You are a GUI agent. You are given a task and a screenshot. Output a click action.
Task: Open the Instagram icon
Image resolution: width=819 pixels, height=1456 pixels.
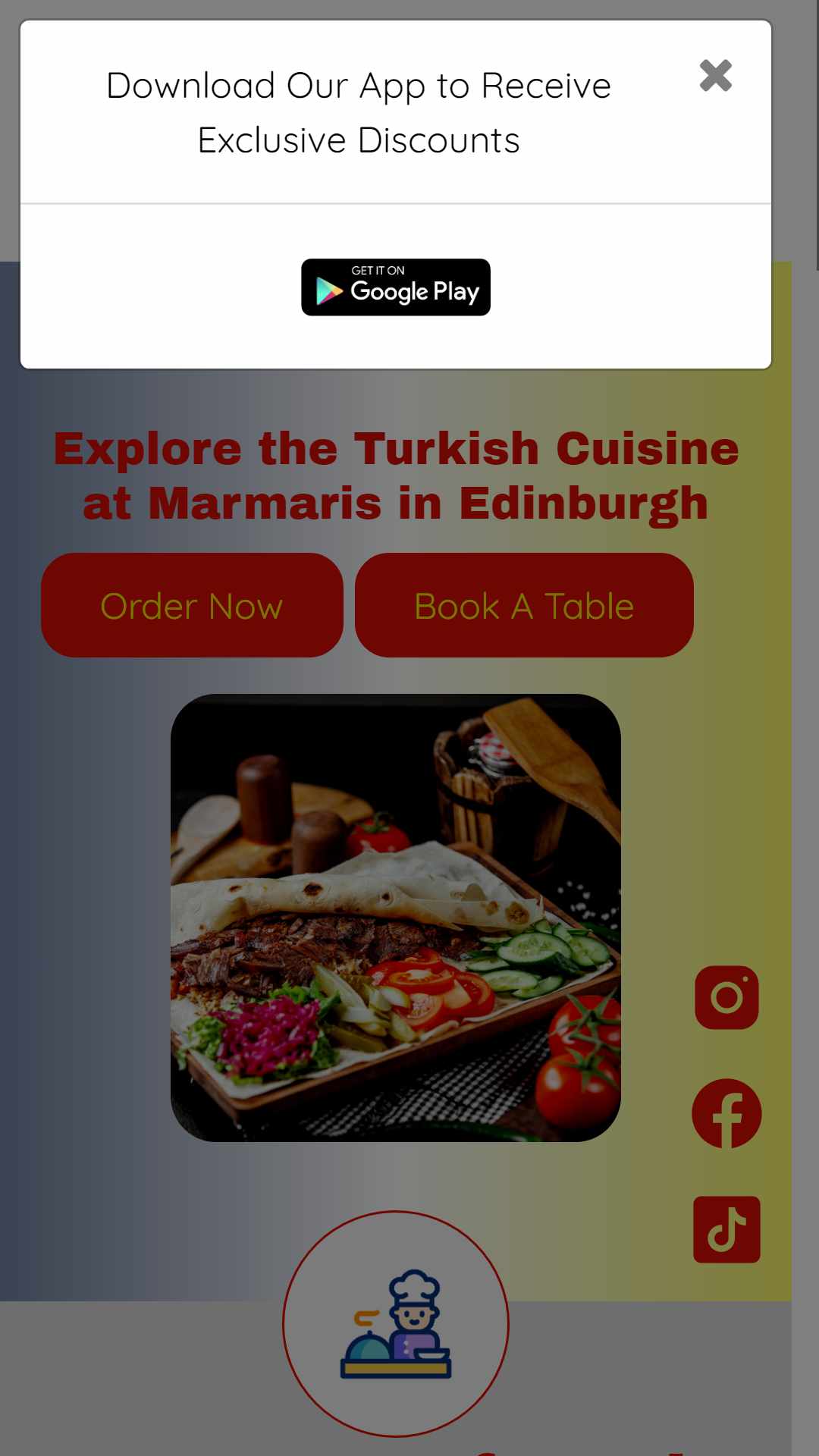tap(726, 997)
